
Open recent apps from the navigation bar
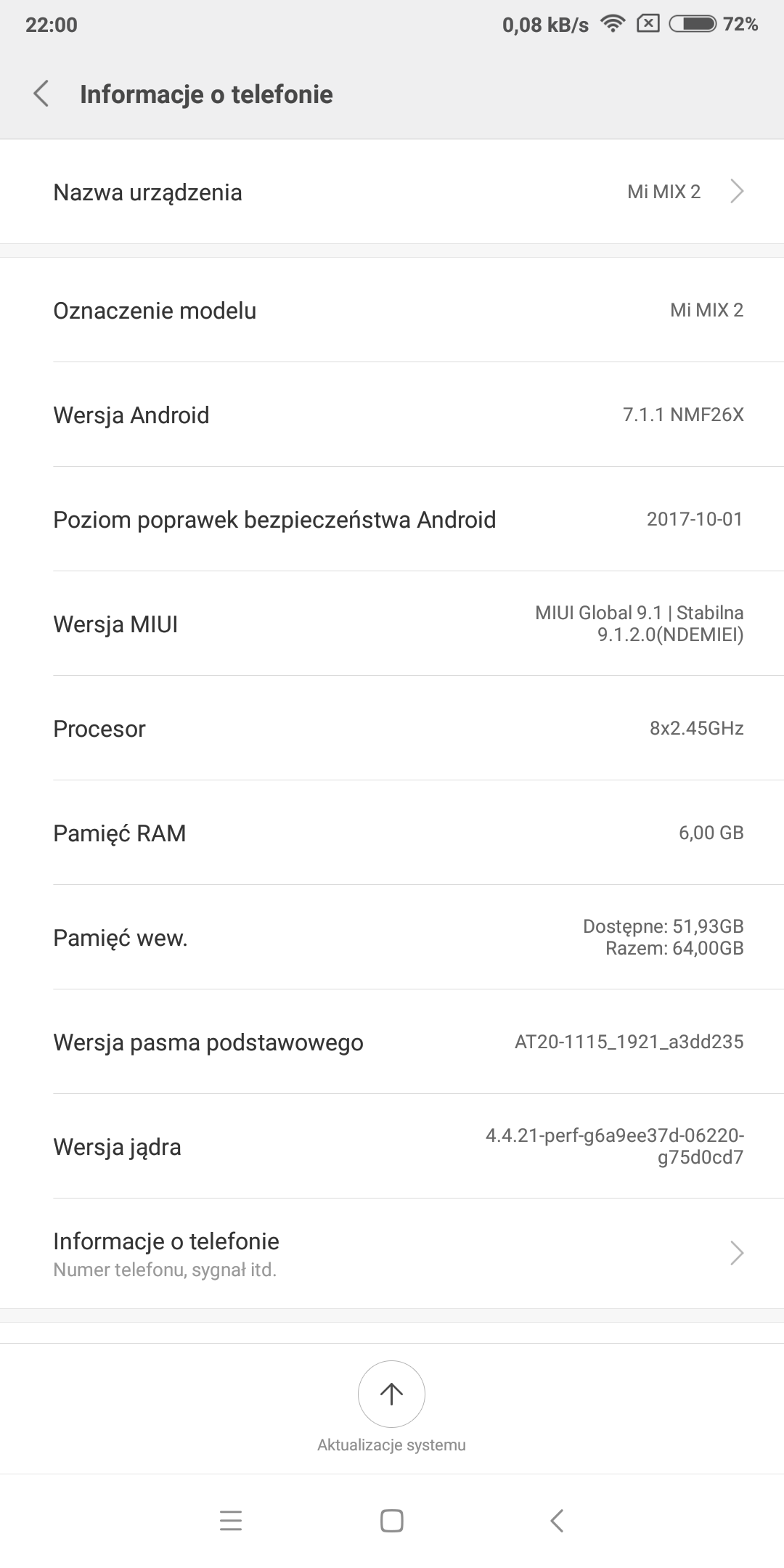point(230,1521)
